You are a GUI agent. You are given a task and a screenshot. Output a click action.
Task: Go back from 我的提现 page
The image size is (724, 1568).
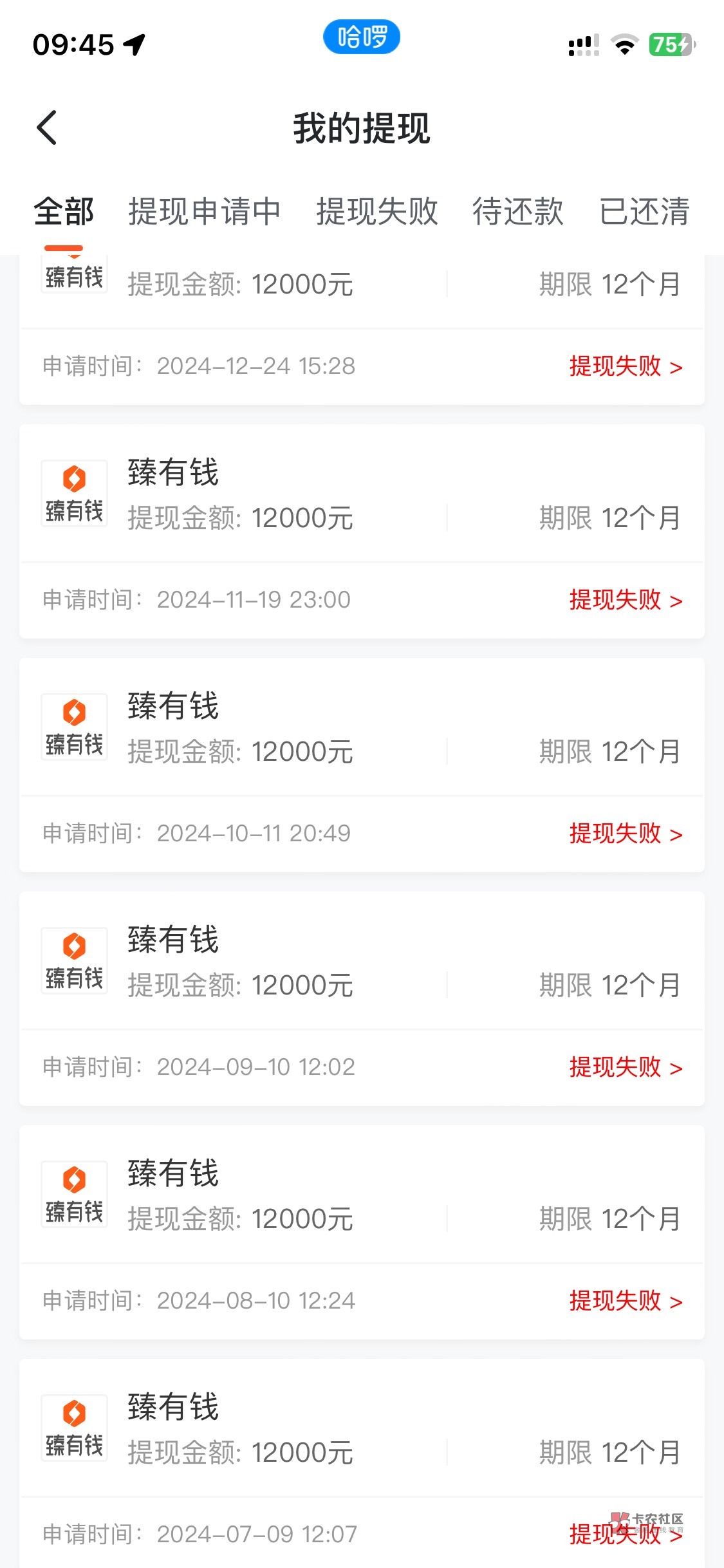[47, 127]
